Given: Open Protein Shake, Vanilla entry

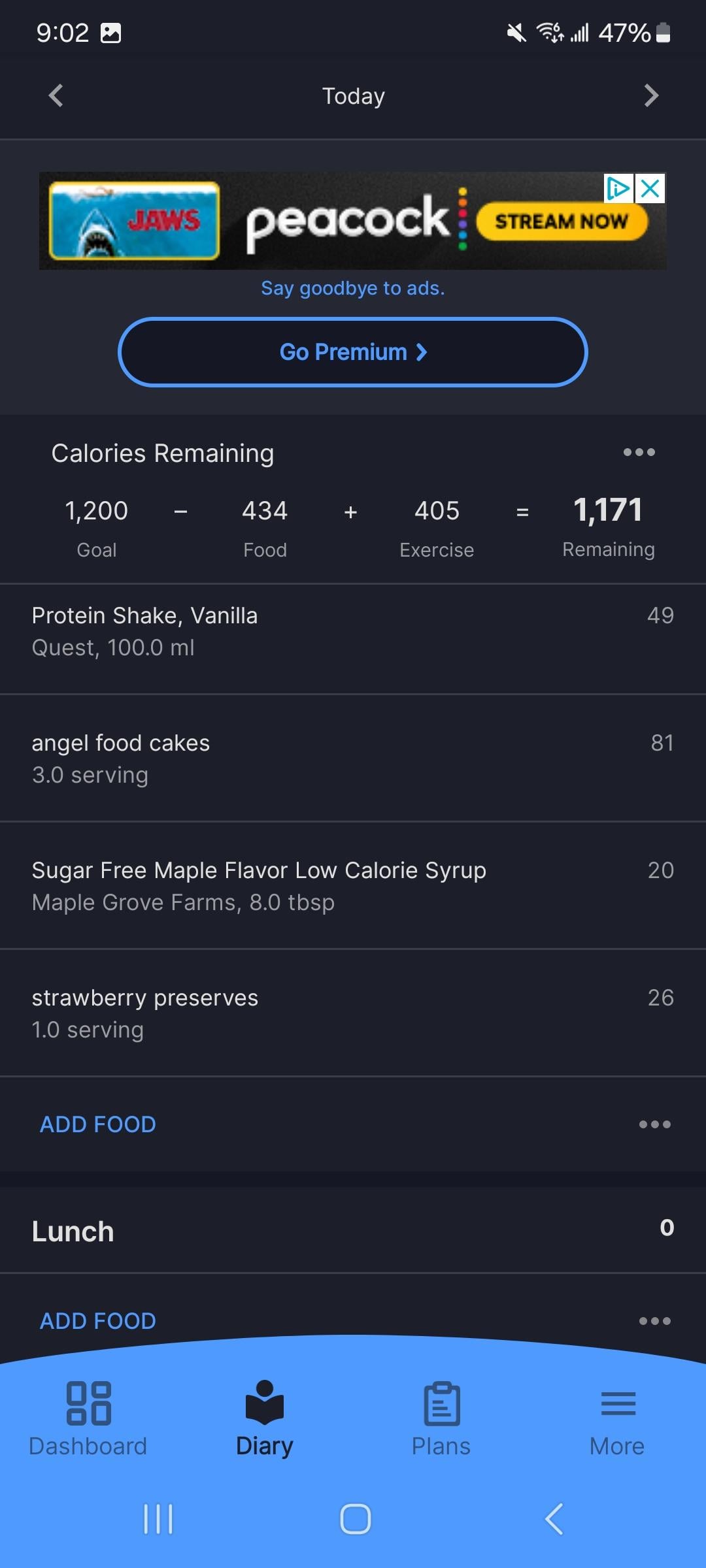Looking at the screenshot, I should pos(353,631).
